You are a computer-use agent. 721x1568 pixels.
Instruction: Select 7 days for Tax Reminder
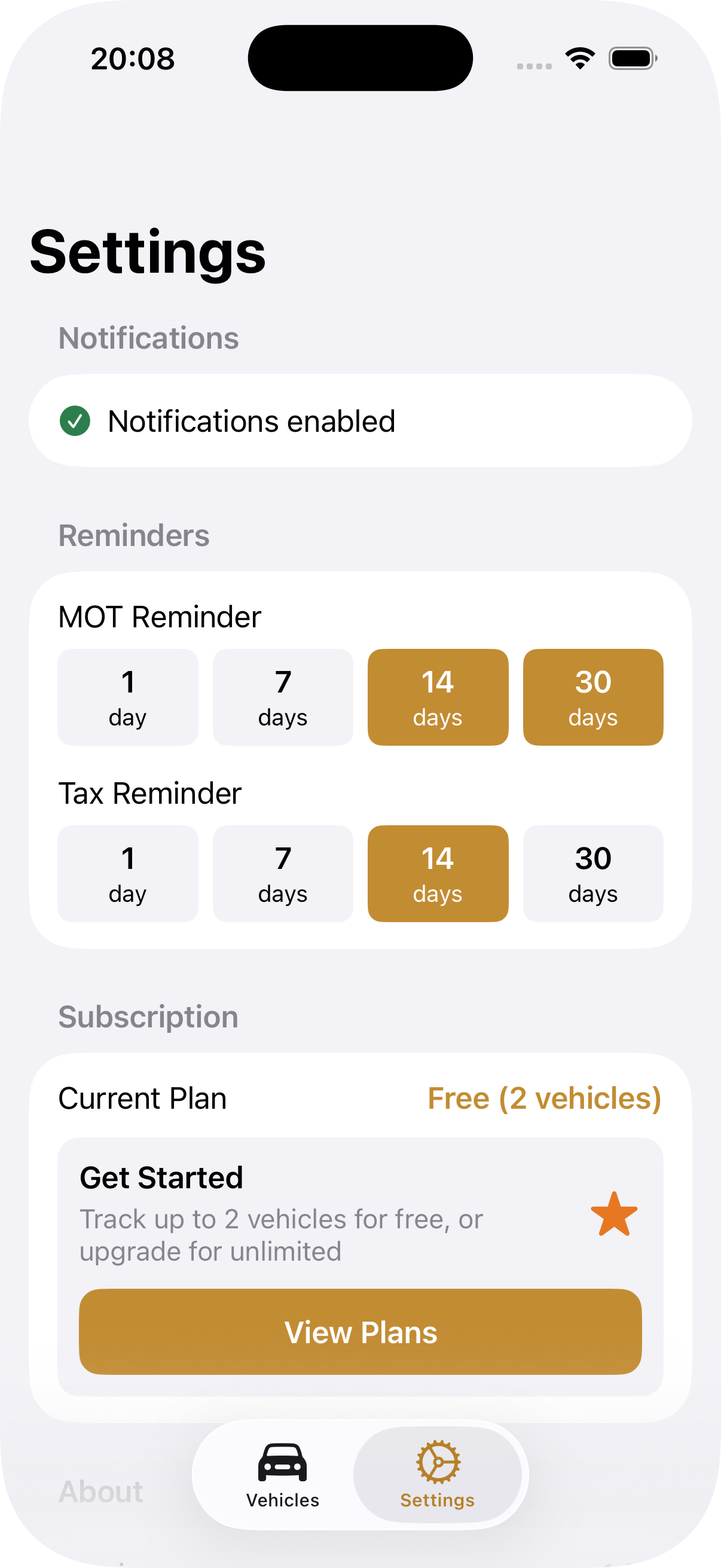pos(282,874)
